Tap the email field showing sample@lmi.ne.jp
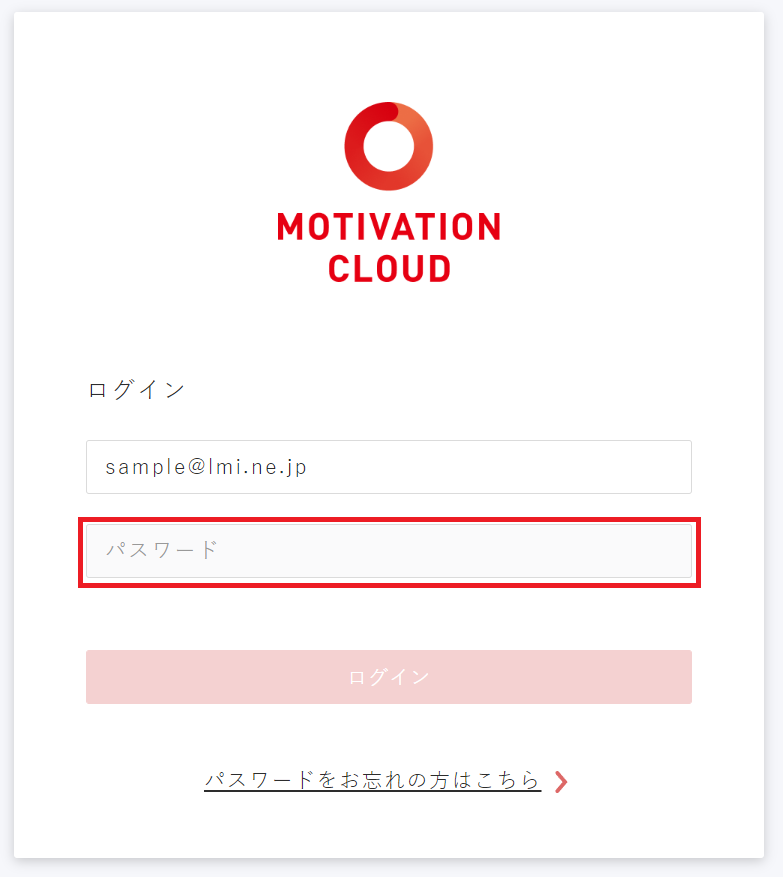The width and height of the screenshot is (783, 877). pyautogui.click(x=388, y=467)
